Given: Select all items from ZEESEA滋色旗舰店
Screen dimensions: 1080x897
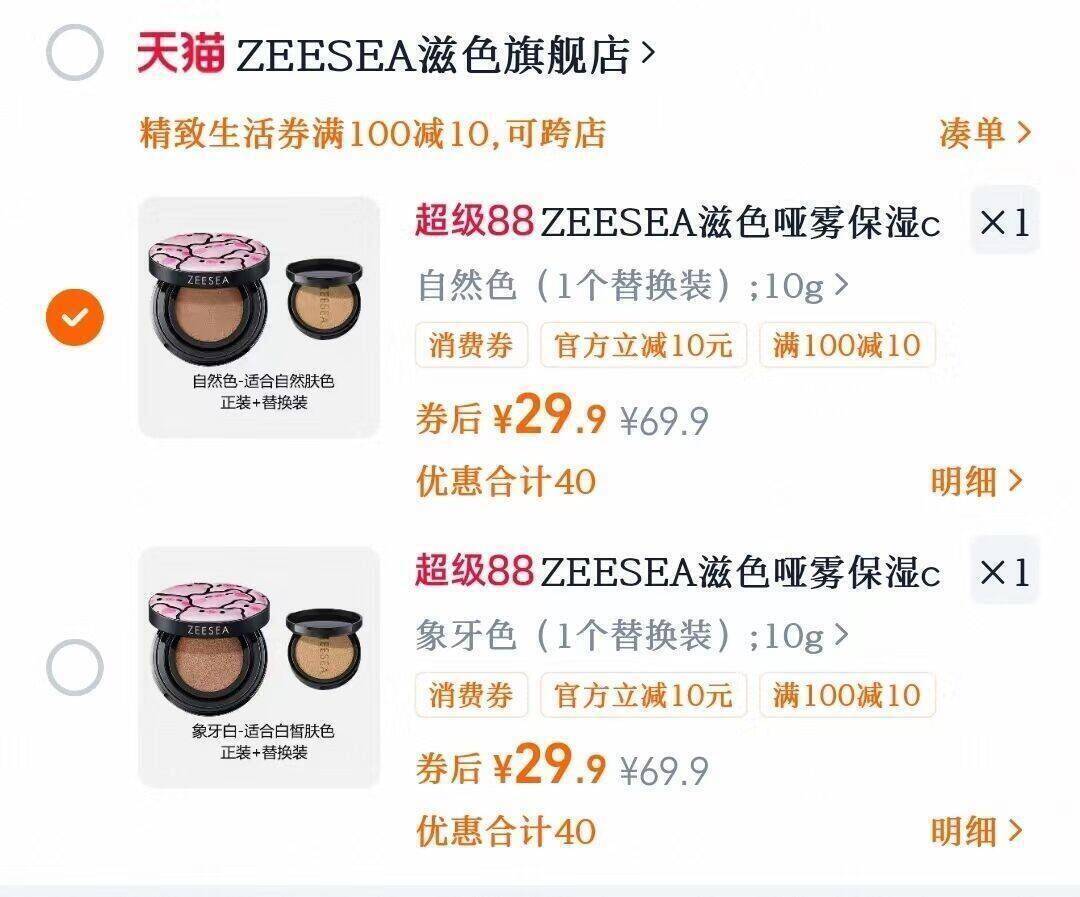Looking at the screenshot, I should coord(75,54).
